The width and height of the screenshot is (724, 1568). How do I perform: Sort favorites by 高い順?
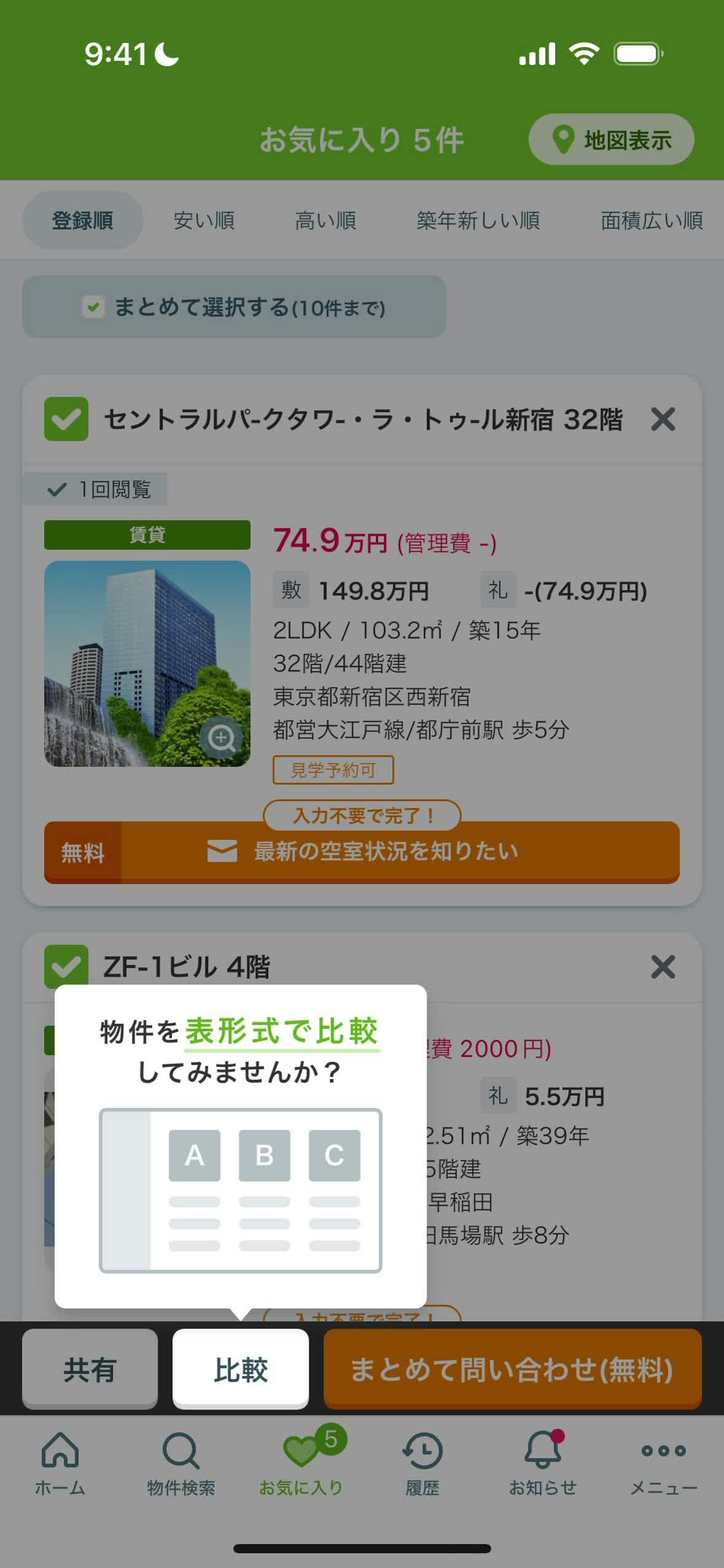pos(325,220)
